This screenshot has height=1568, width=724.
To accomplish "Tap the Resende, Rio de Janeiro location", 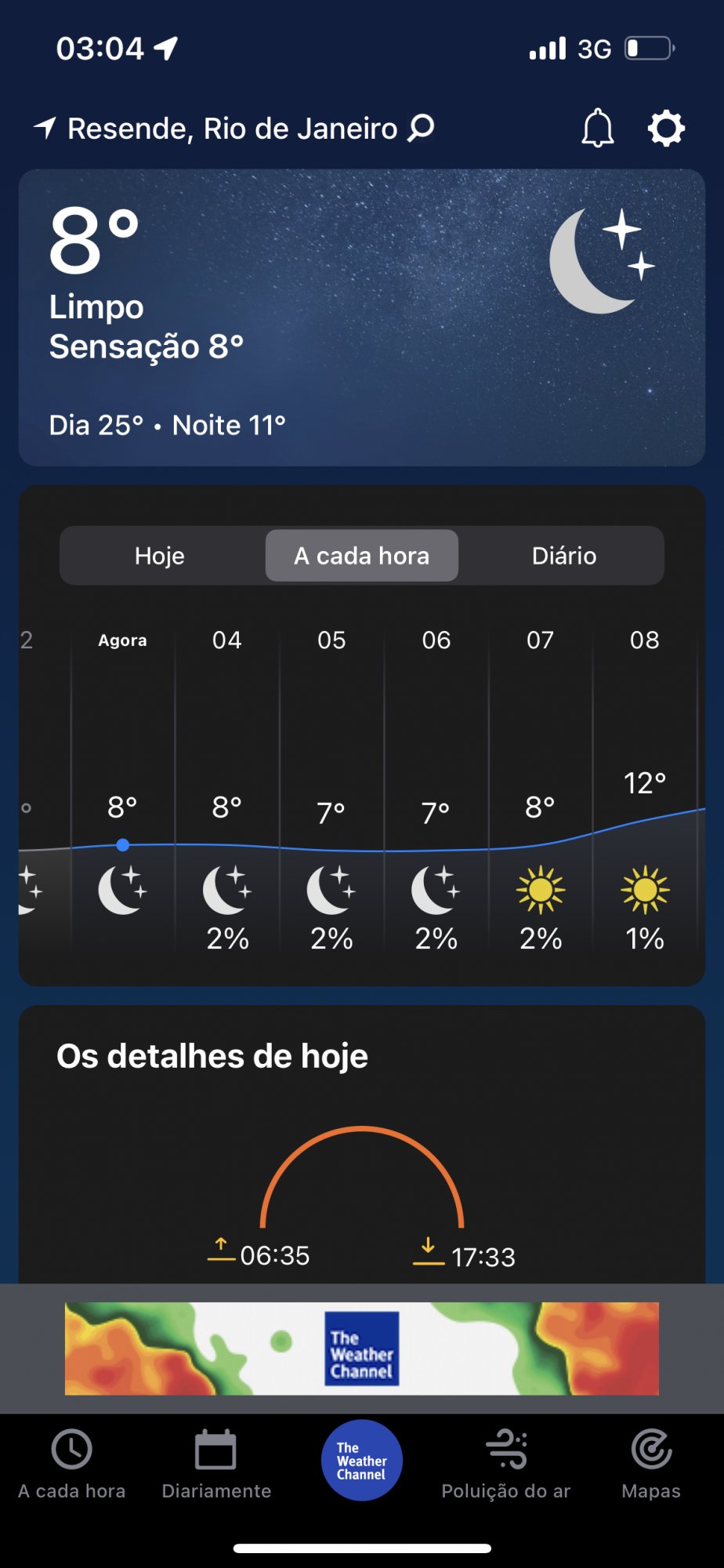I will point(232,129).
